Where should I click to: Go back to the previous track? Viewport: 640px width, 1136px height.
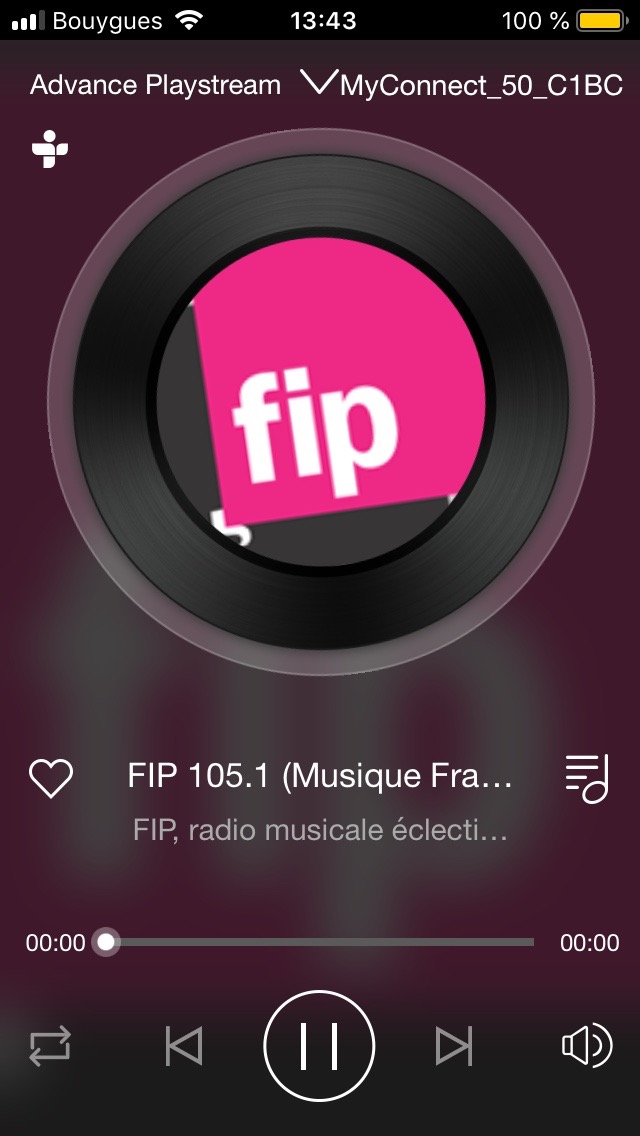pyautogui.click(x=183, y=1046)
